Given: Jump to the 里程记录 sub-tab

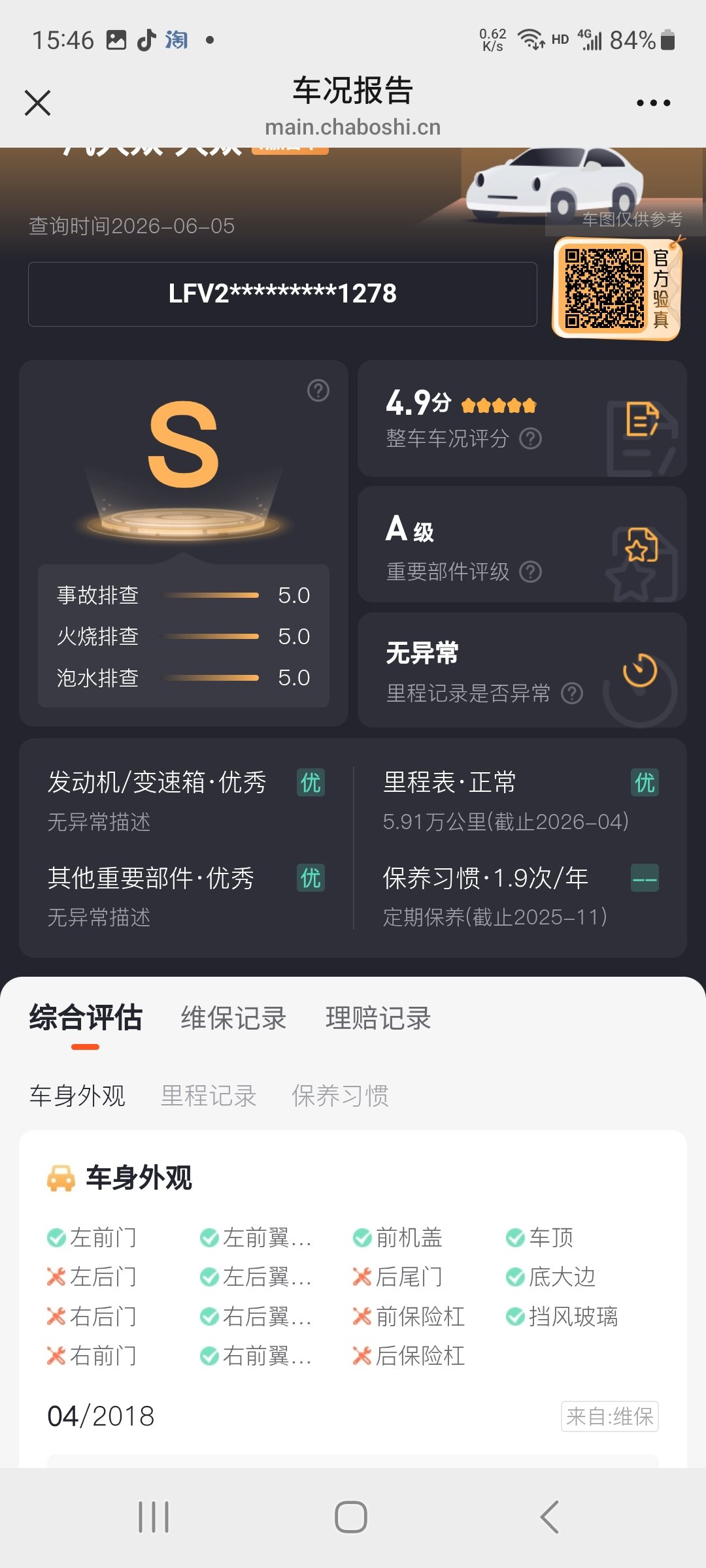Looking at the screenshot, I should (209, 1096).
